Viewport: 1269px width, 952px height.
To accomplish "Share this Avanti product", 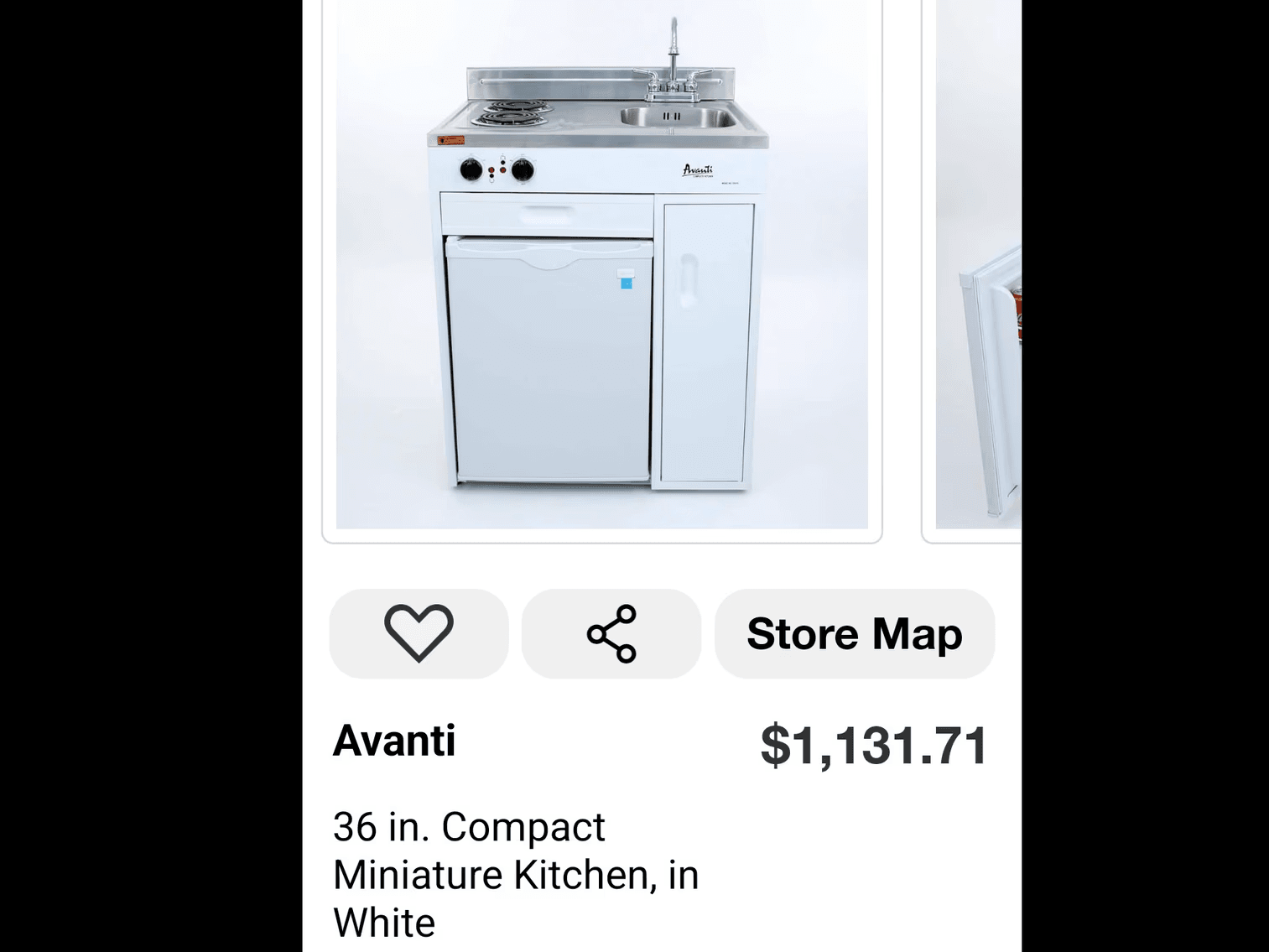I will pos(611,633).
